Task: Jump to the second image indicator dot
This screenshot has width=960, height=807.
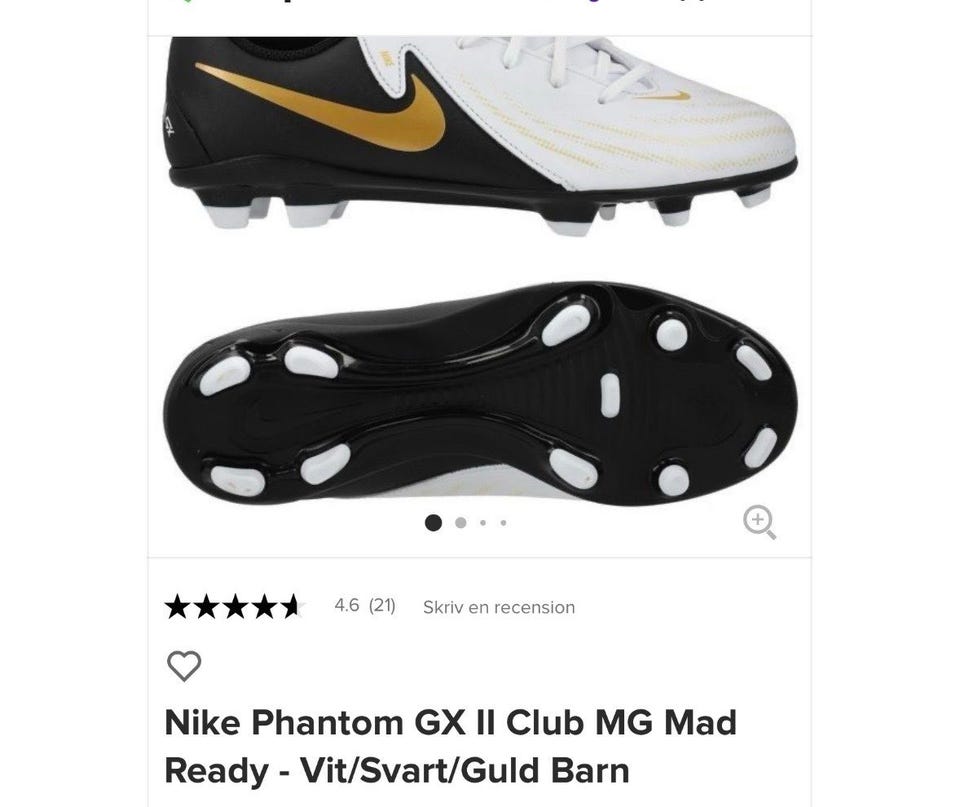Action: point(460,522)
